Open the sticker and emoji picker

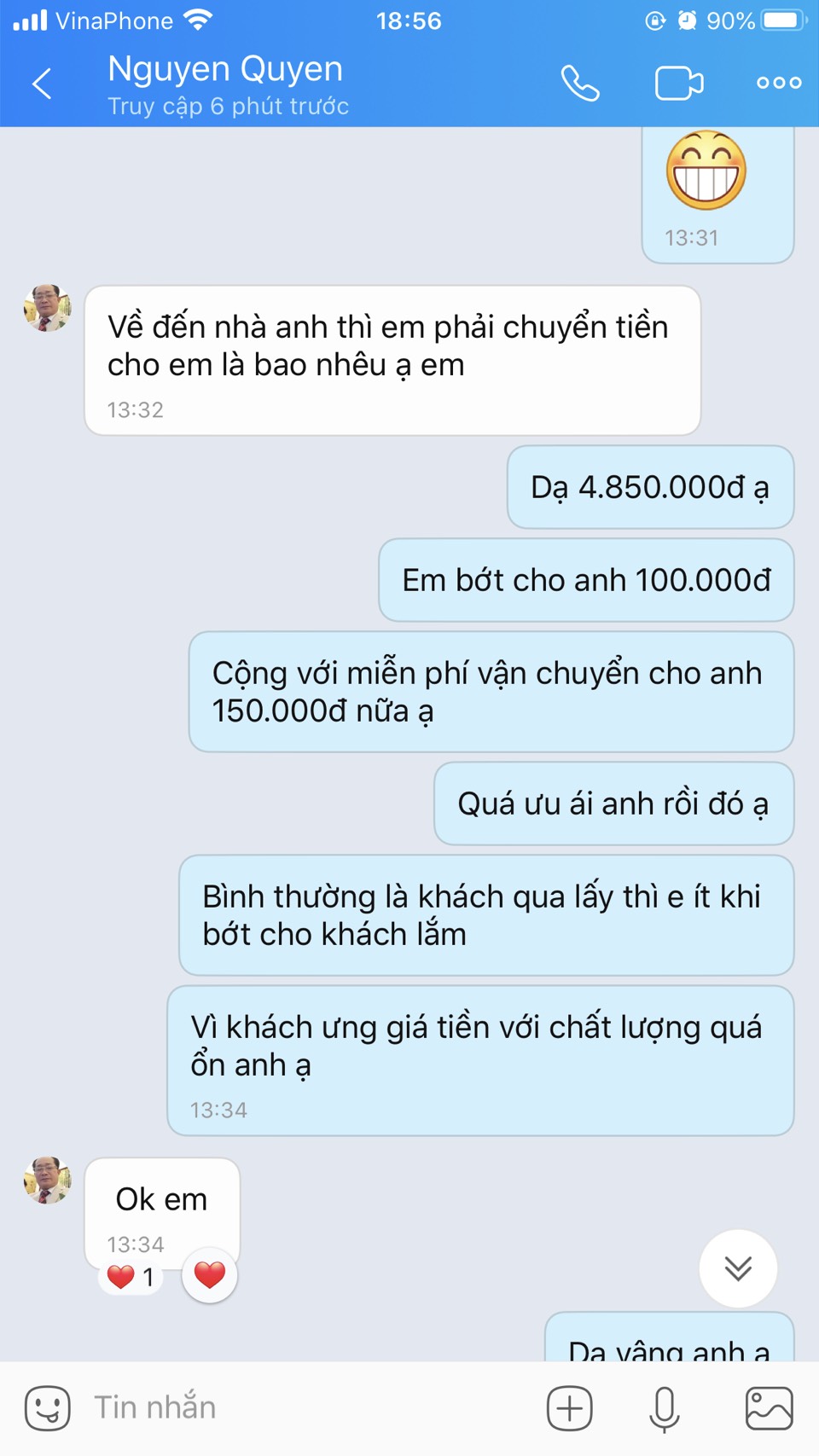click(47, 1407)
